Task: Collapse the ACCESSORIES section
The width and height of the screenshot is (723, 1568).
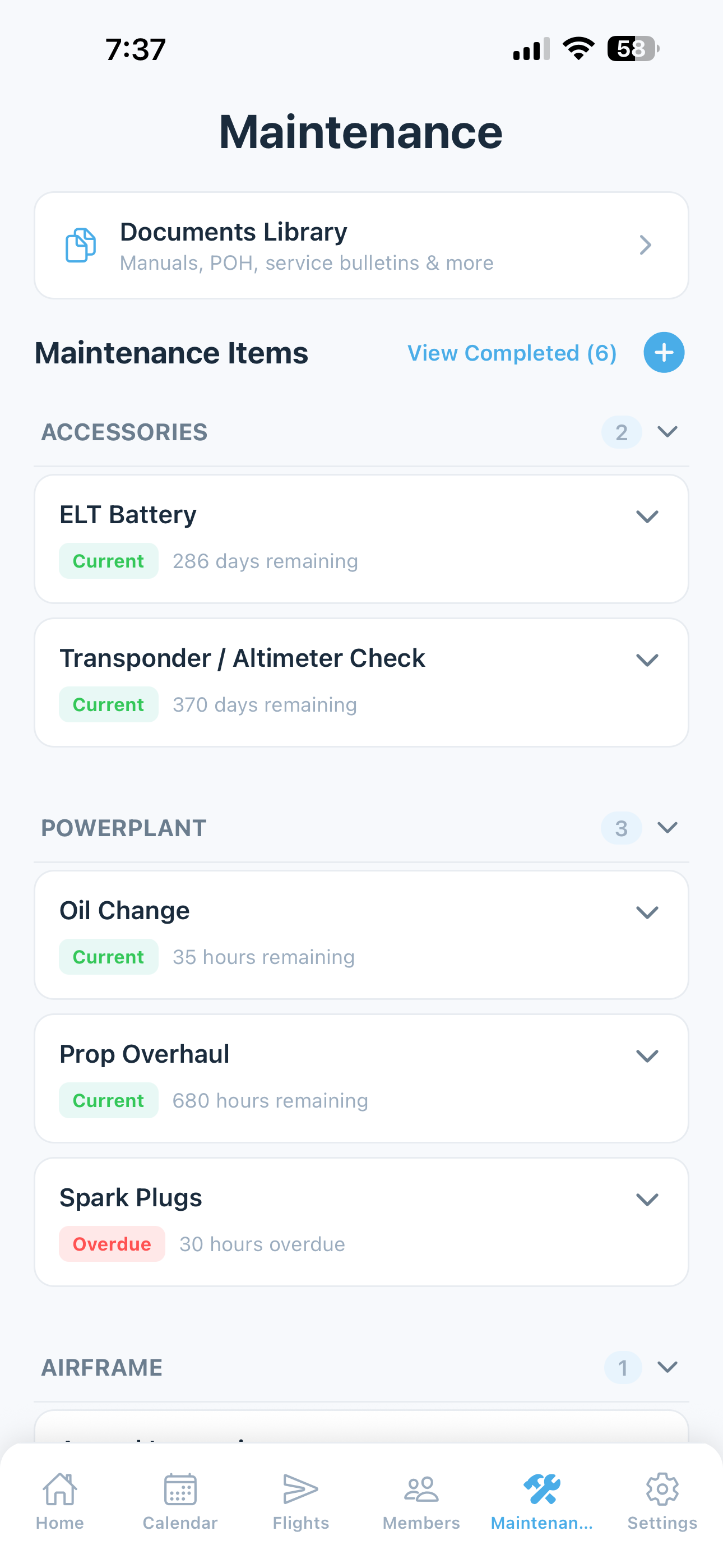Action: click(x=667, y=432)
